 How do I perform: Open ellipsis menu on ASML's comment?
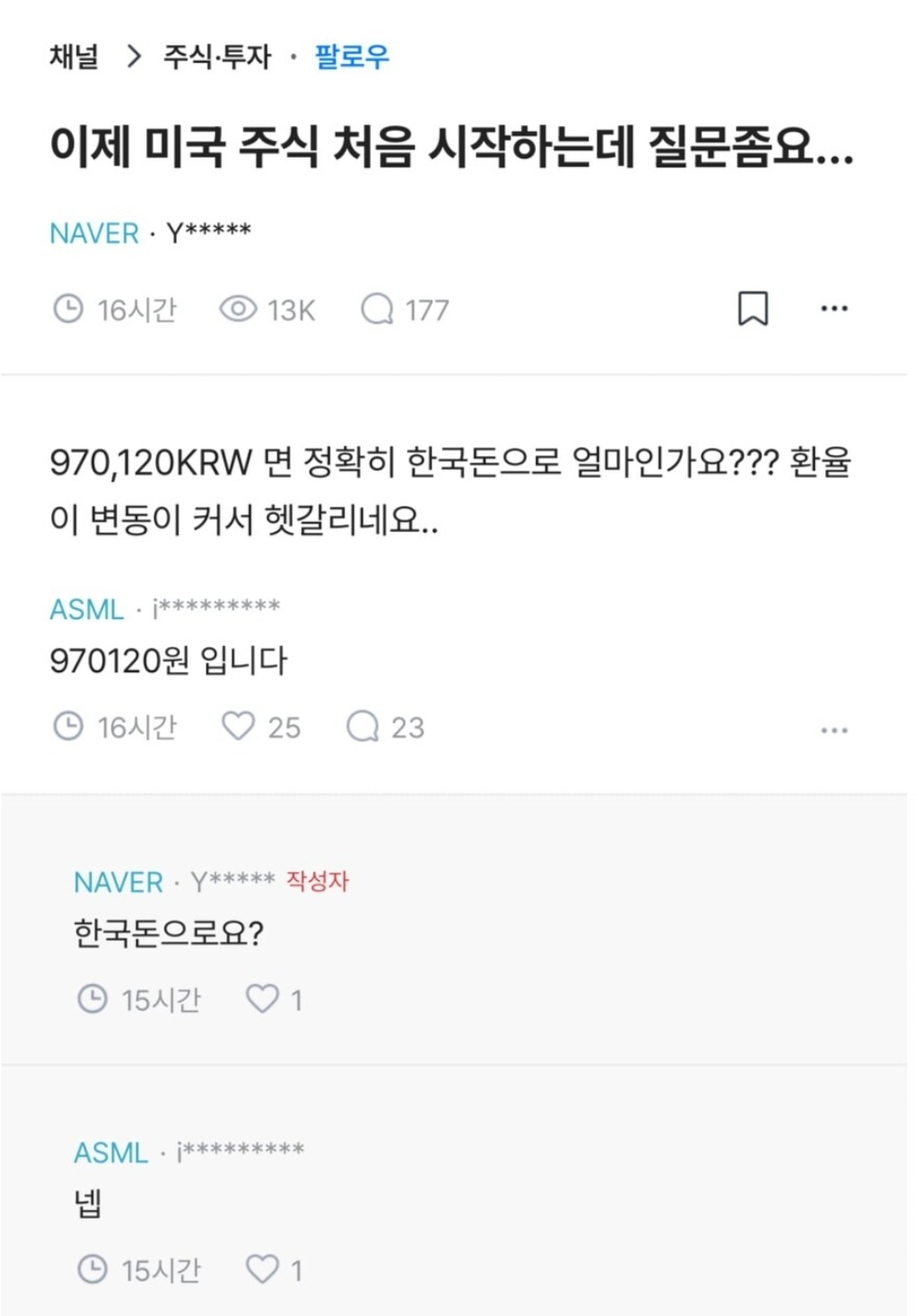[832, 730]
